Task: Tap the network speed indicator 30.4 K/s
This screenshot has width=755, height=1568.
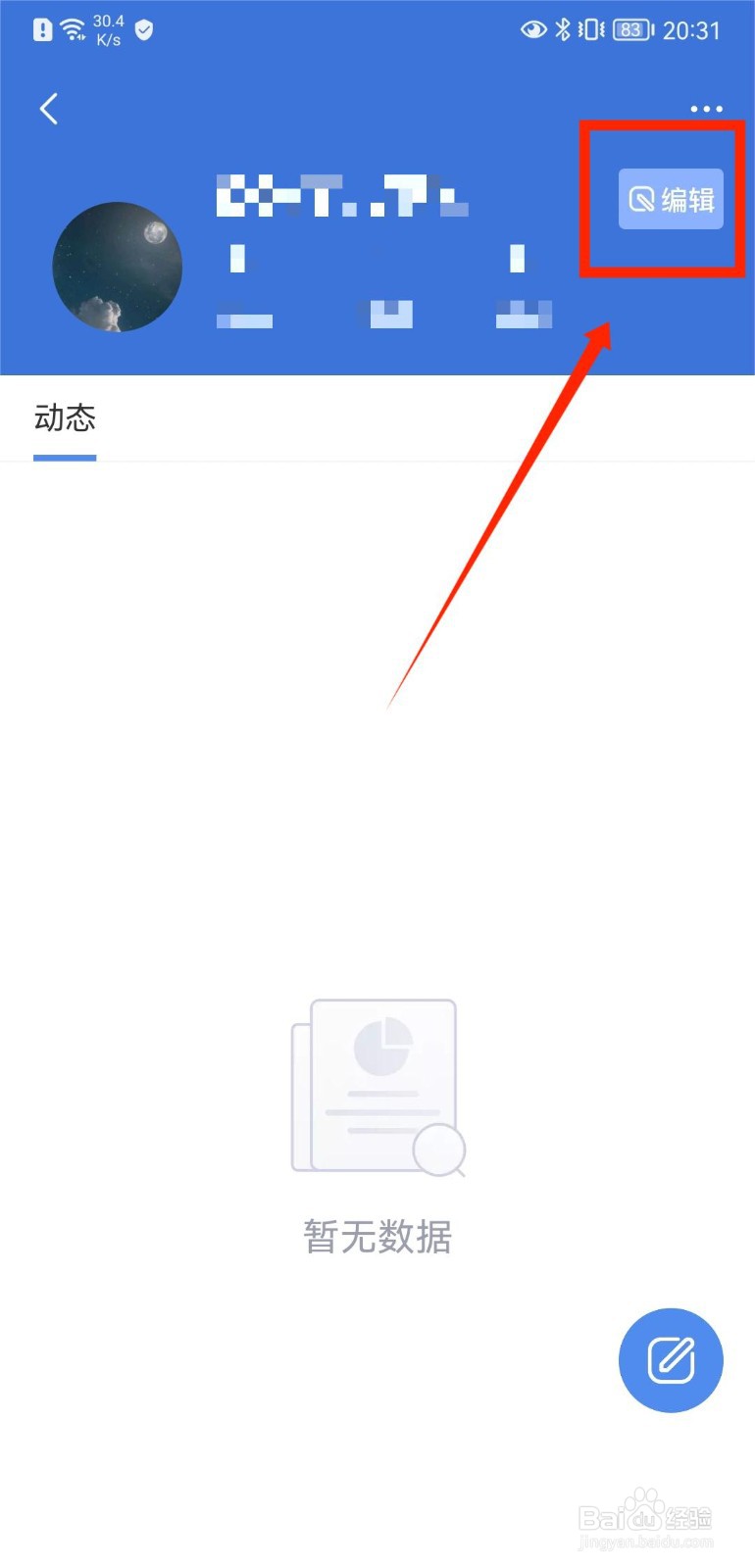Action: [106, 30]
